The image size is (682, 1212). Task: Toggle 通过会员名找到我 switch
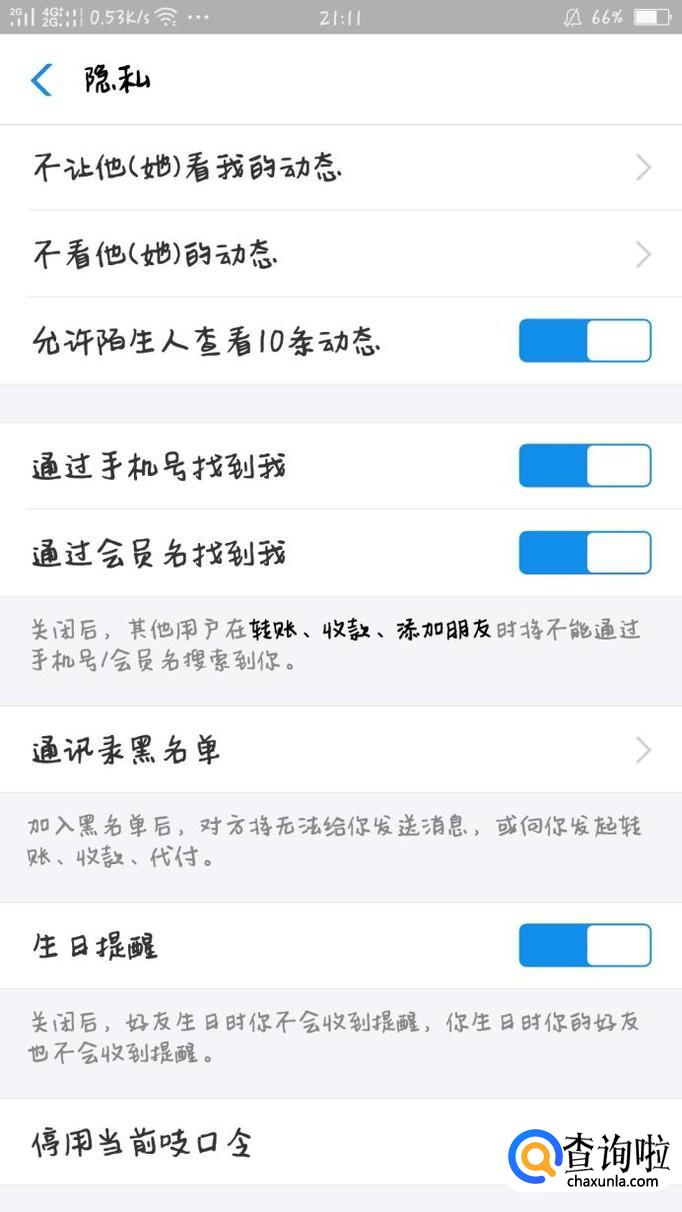[x=584, y=553]
